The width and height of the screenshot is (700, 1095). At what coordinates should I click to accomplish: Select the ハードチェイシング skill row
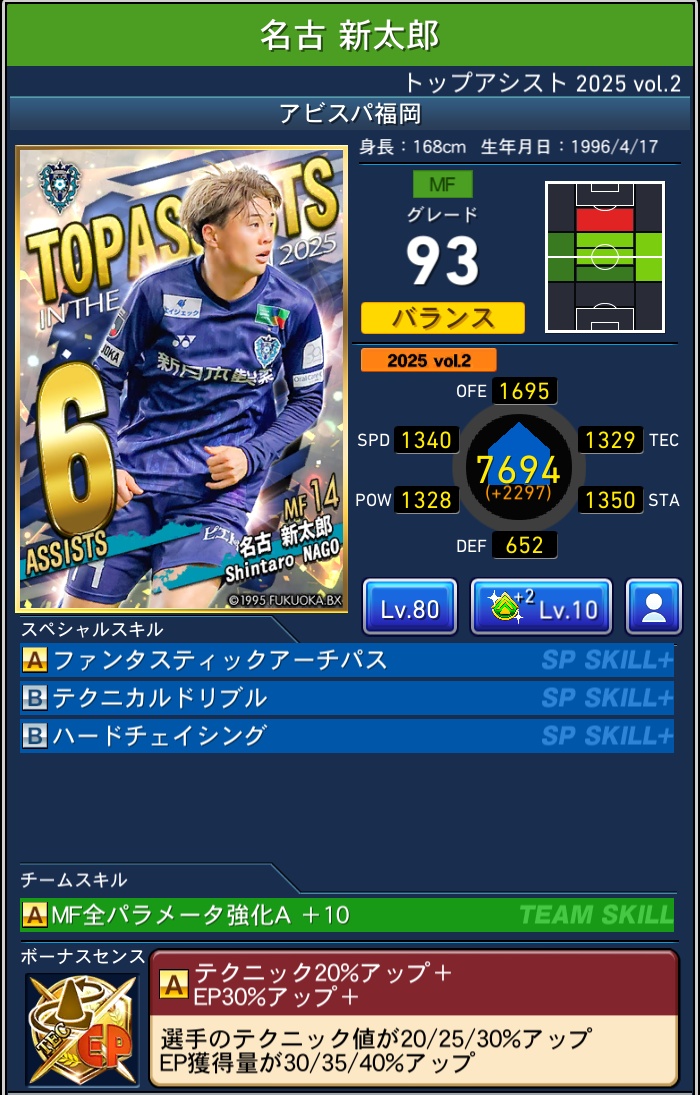click(x=346, y=736)
